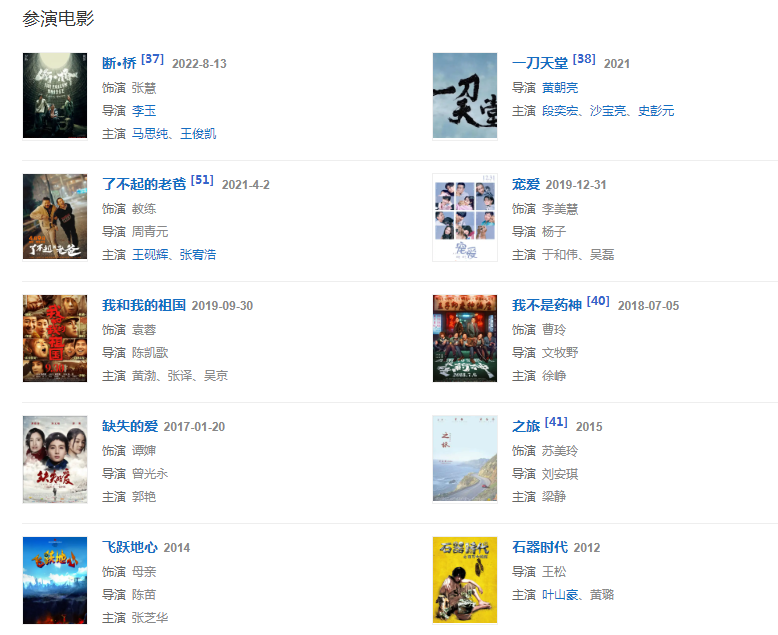Open the movie title link 缺失的爱

130,426
